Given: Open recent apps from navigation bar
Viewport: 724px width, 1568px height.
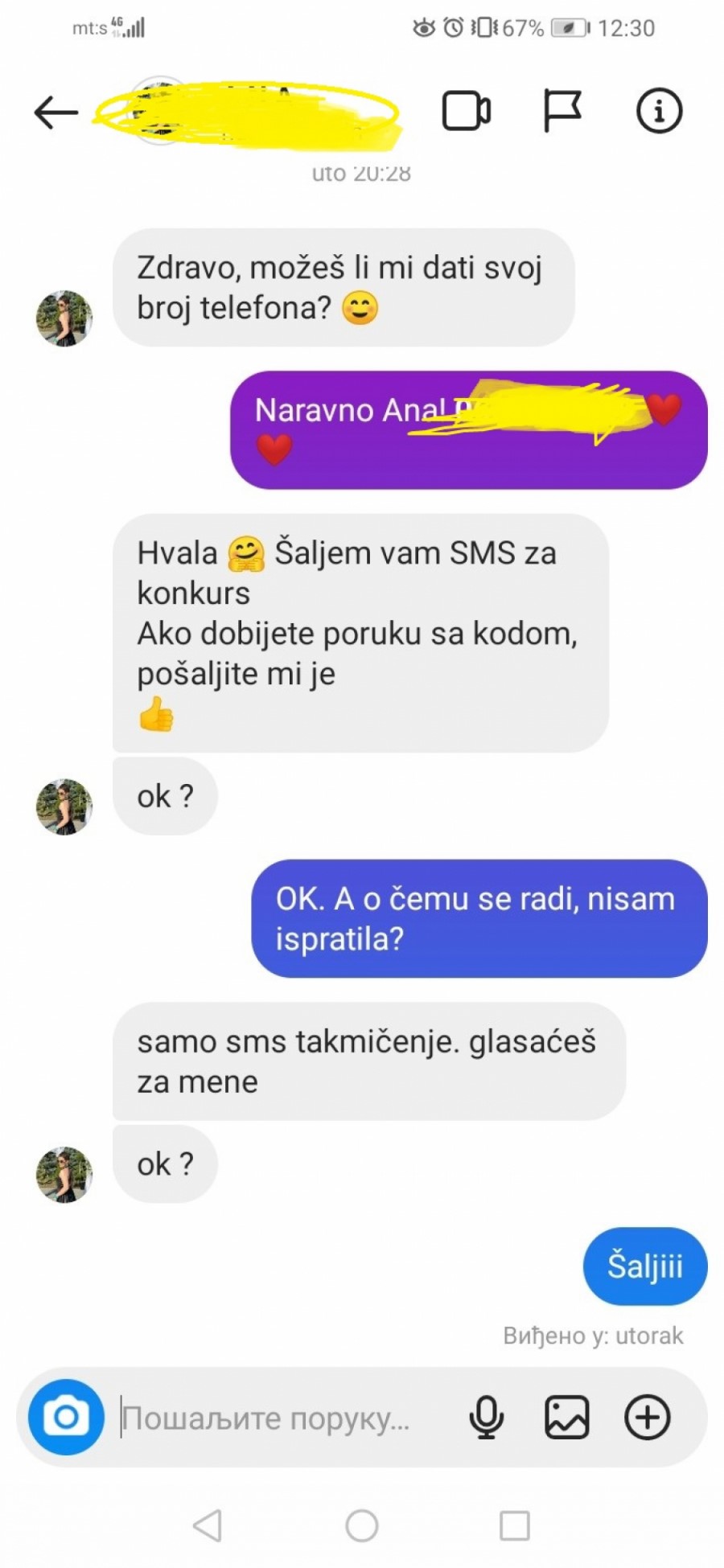Looking at the screenshot, I should (514, 1525).
